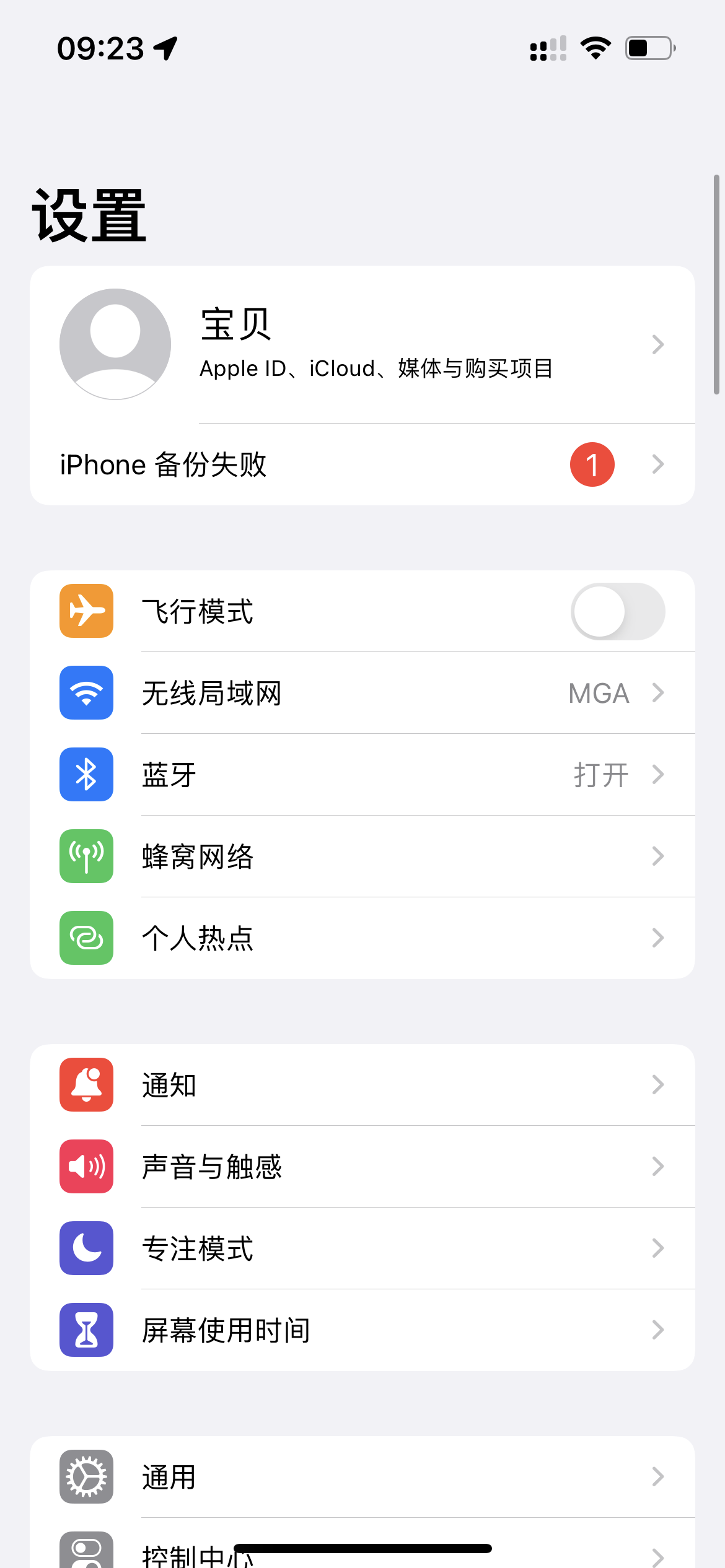725x1568 pixels.
Task: Open 蜂窝网络 settings
Action: point(362,856)
